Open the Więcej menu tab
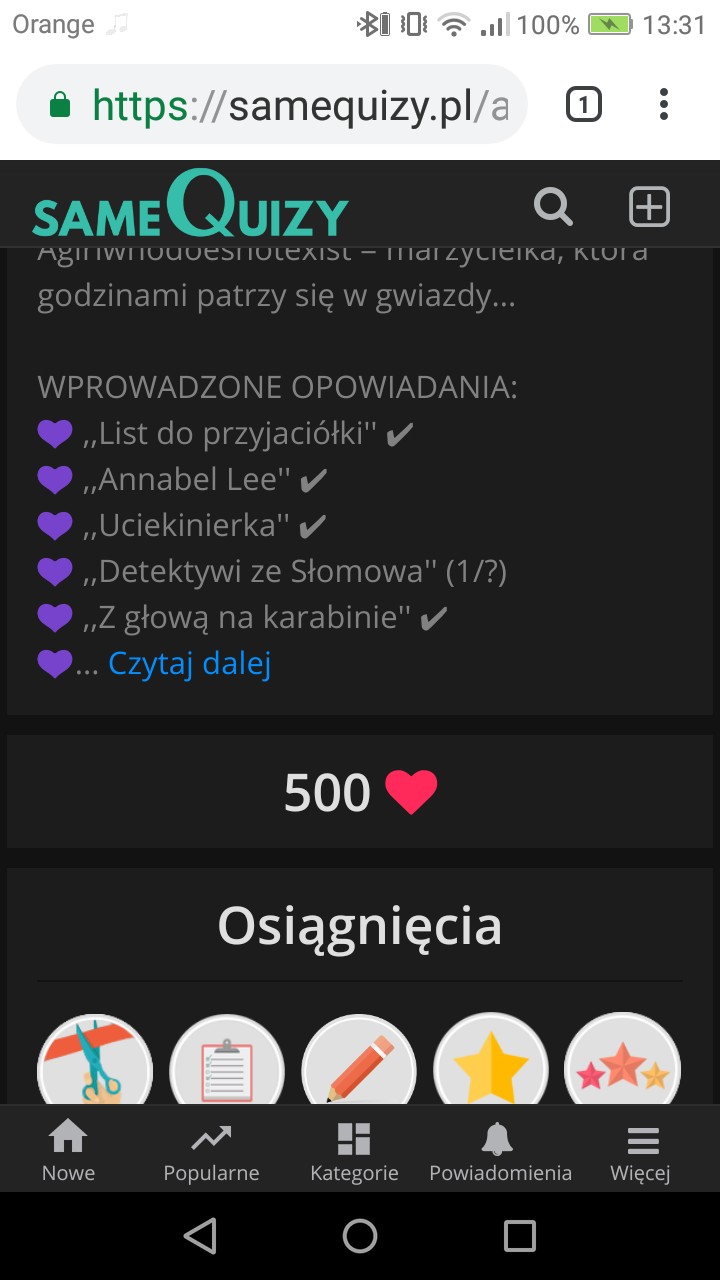The height and width of the screenshot is (1280, 720). (x=641, y=1150)
